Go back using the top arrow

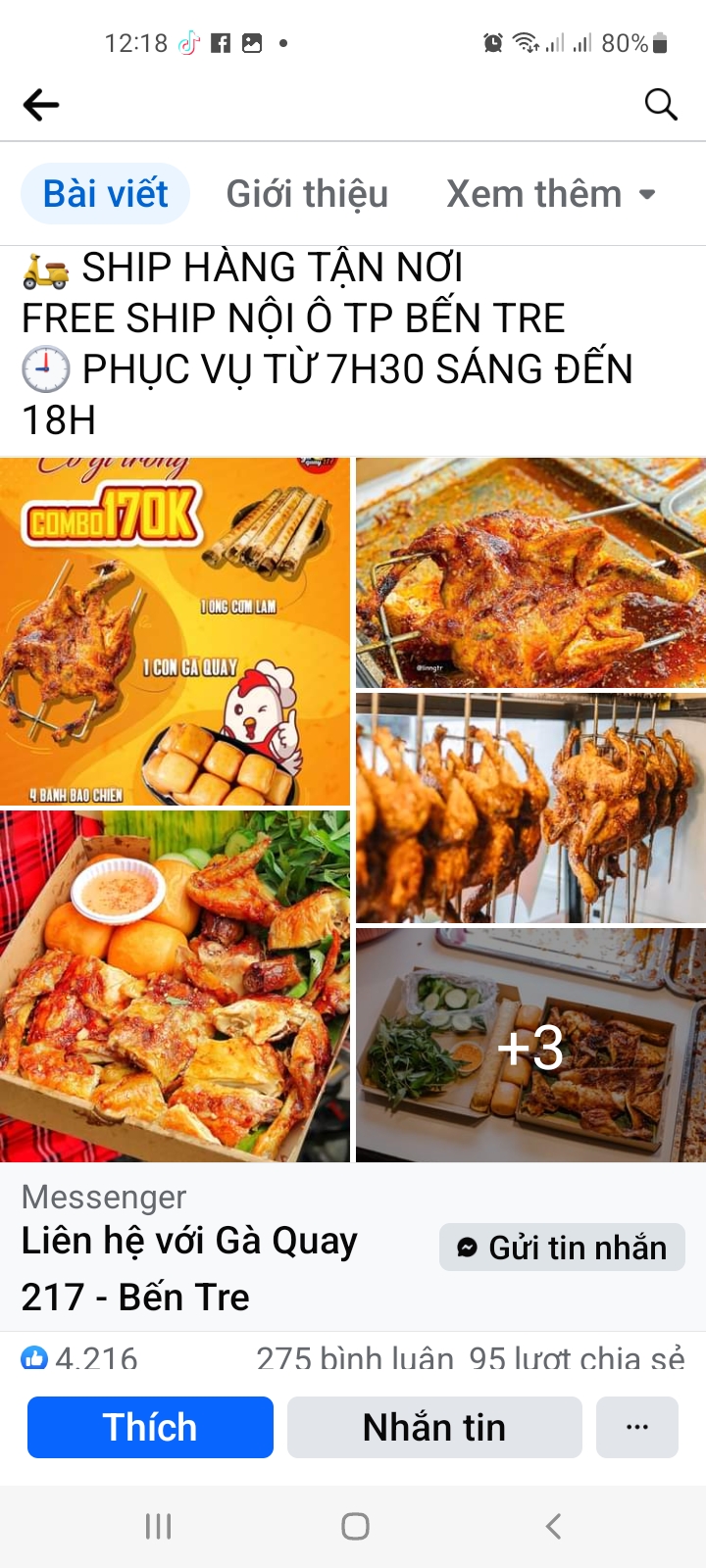(x=41, y=104)
